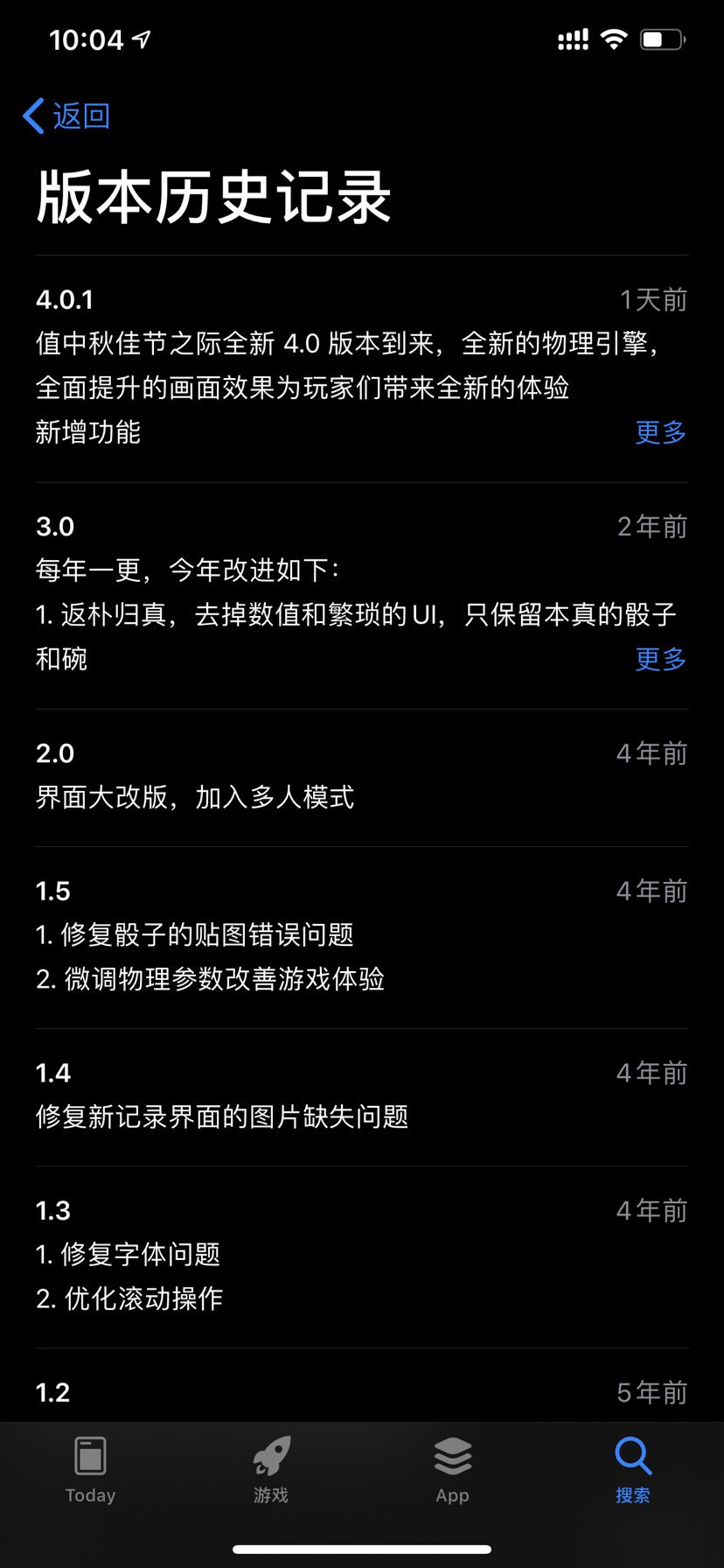
Task: Go back with the 返回 button
Action: [66, 115]
